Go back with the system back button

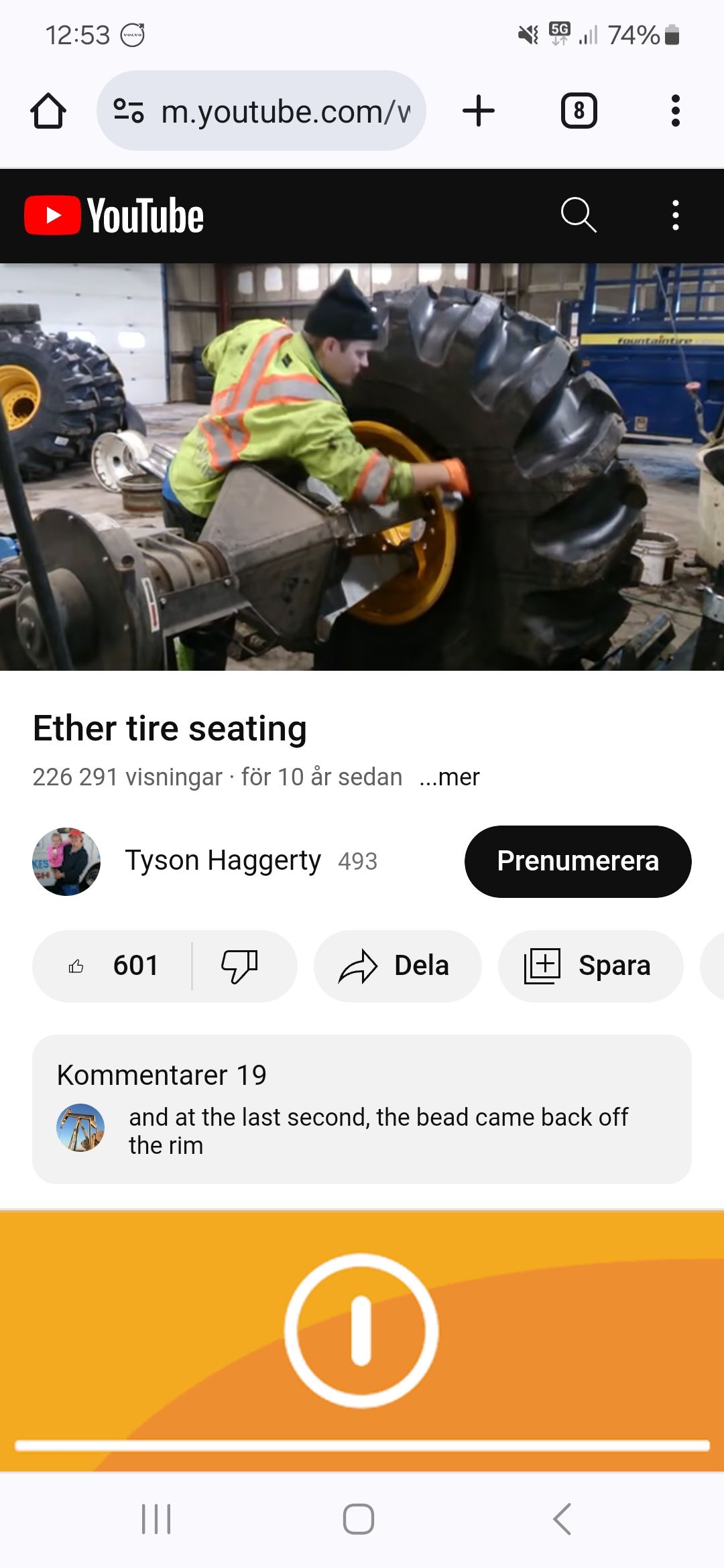(x=562, y=1518)
